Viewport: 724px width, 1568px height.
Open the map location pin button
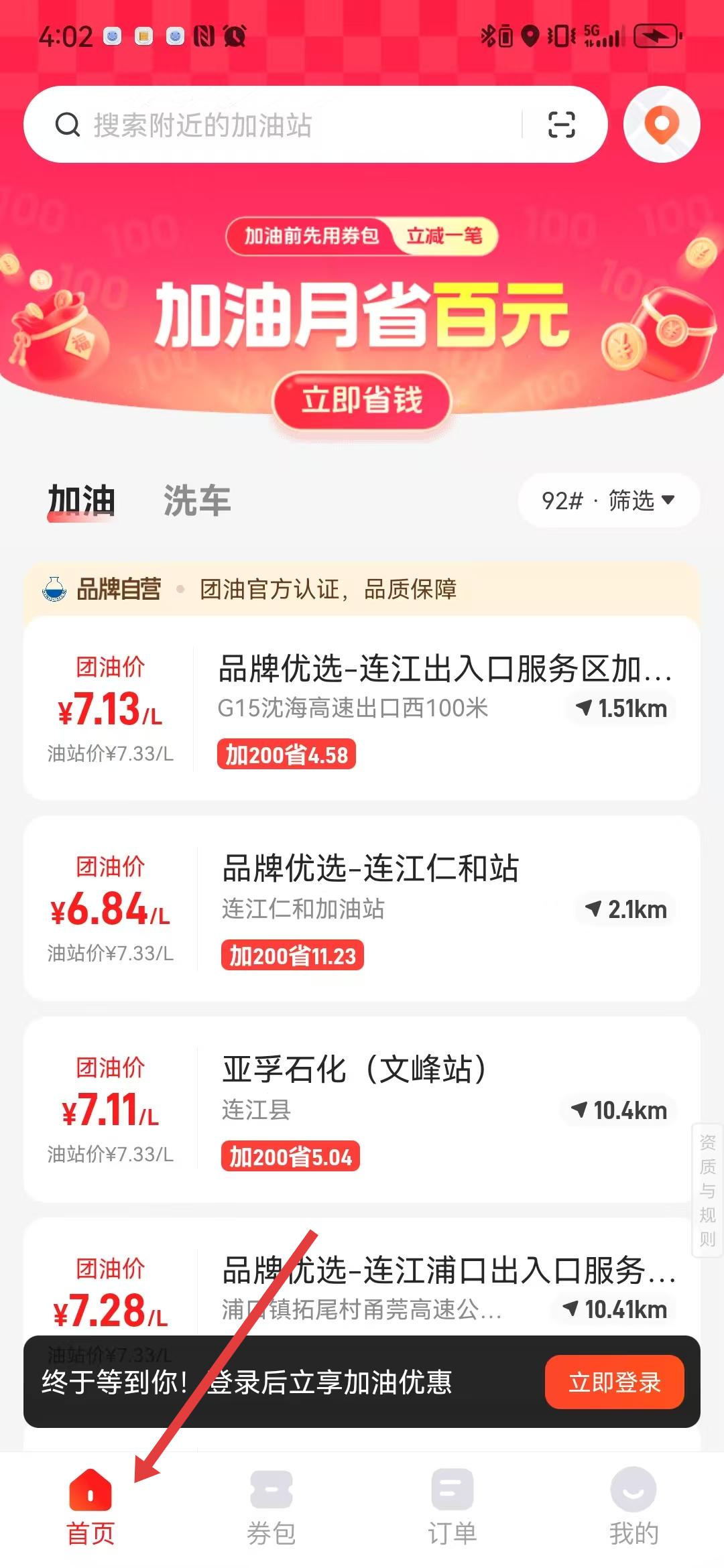point(662,125)
